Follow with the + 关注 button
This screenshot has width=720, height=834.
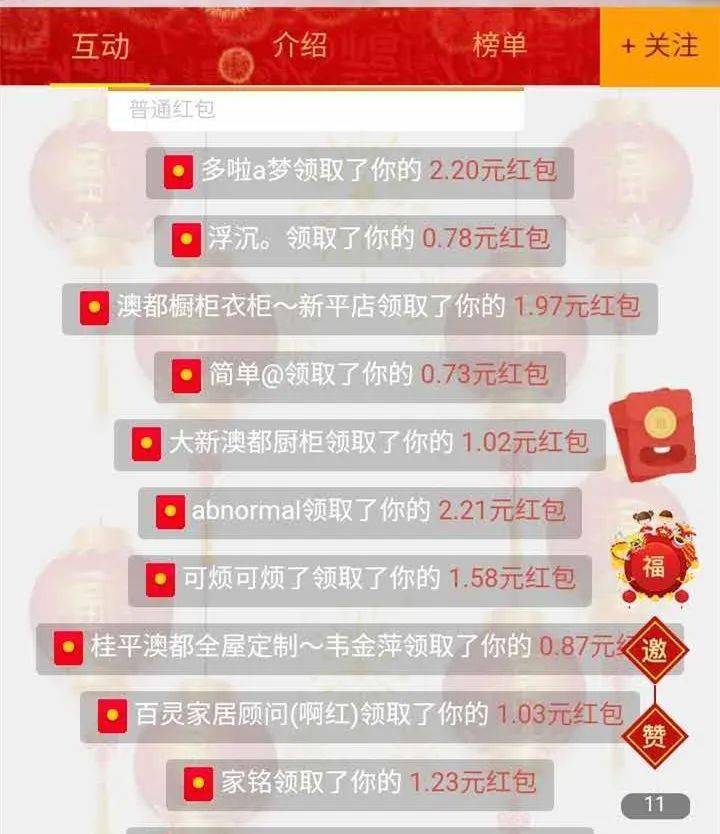659,46
